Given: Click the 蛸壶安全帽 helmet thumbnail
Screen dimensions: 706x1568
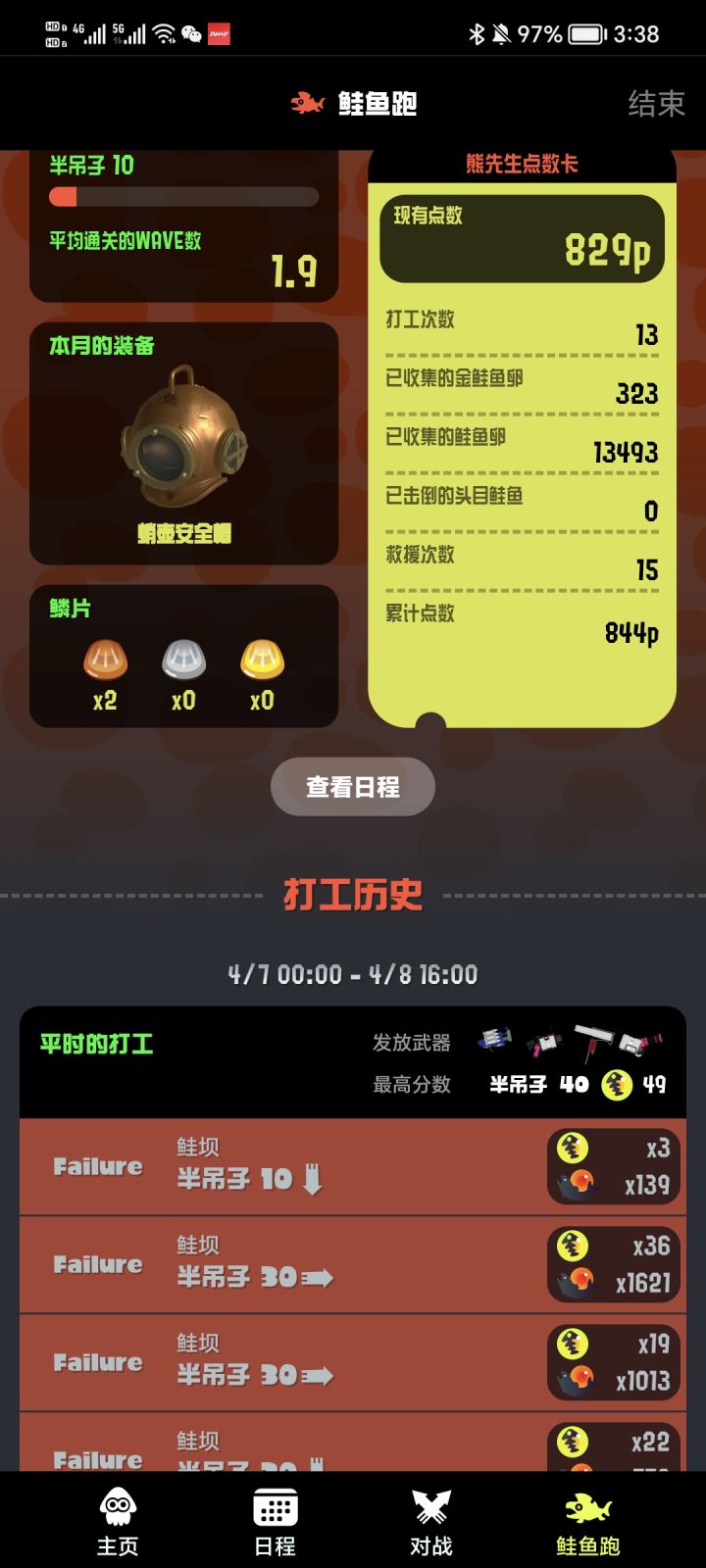Looking at the screenshot, I should click(182, 436).
